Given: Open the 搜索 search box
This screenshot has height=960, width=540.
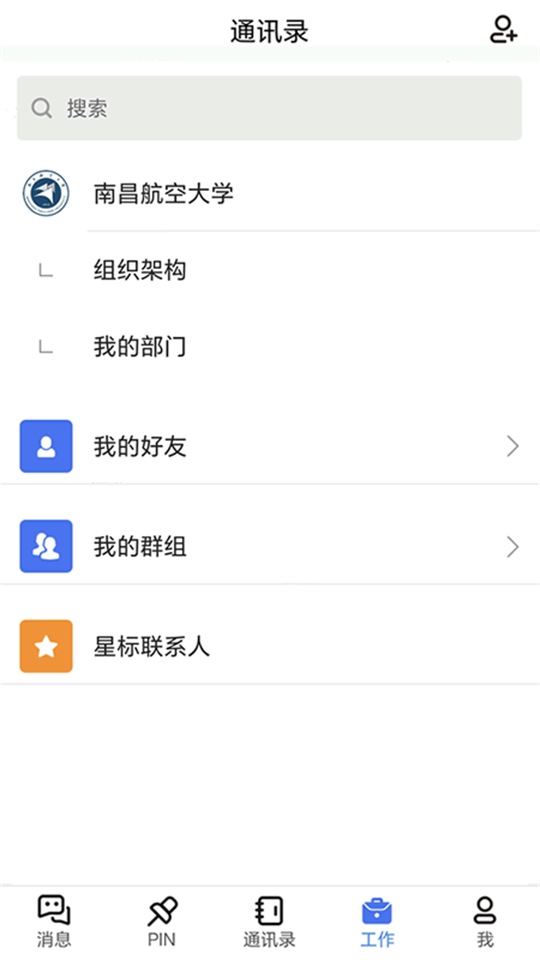Looking at the screenshot, I should pos(269,108).
